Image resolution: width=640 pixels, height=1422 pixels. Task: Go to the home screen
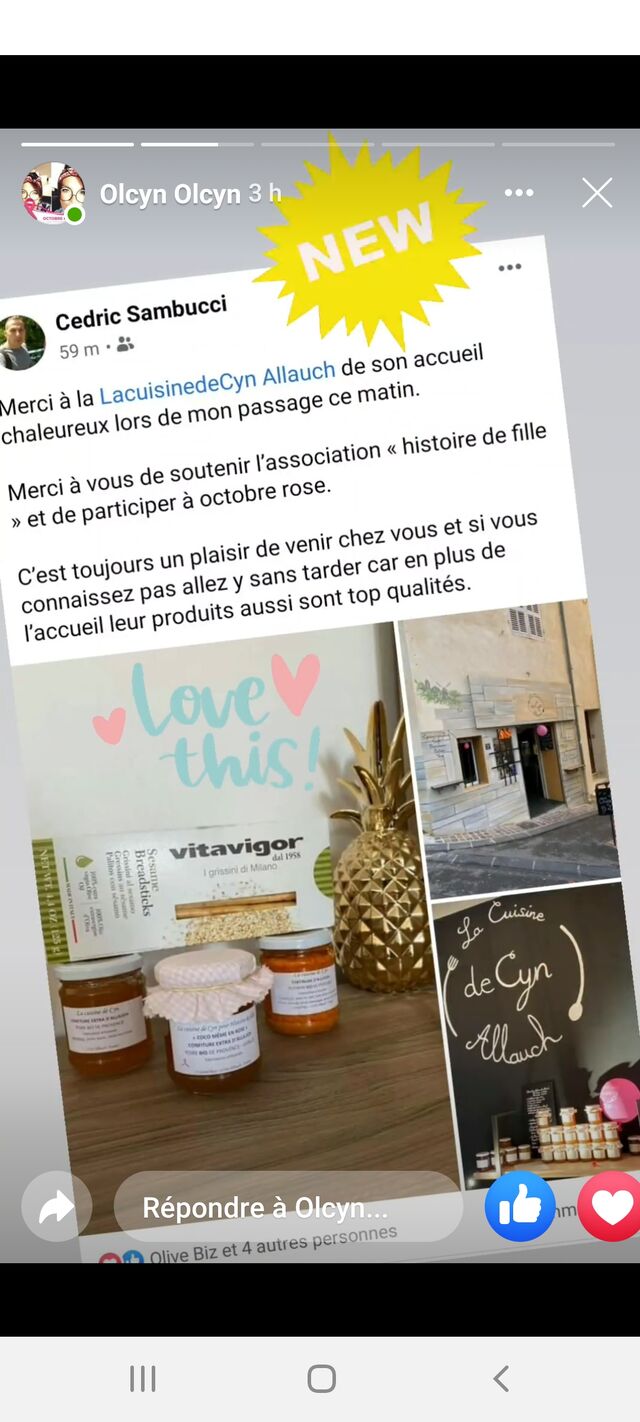[x=321, y=1379]
